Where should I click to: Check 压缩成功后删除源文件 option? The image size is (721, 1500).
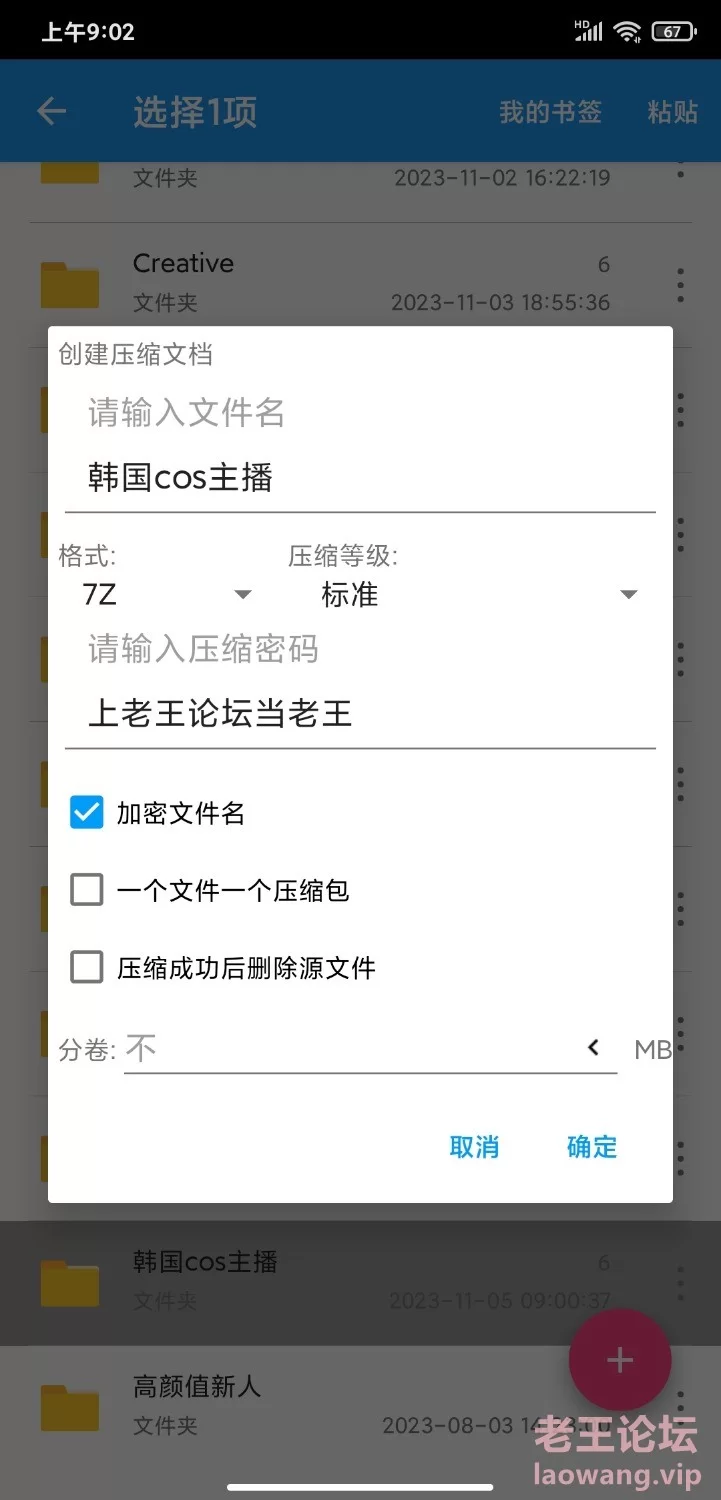[x=87, y=967]
